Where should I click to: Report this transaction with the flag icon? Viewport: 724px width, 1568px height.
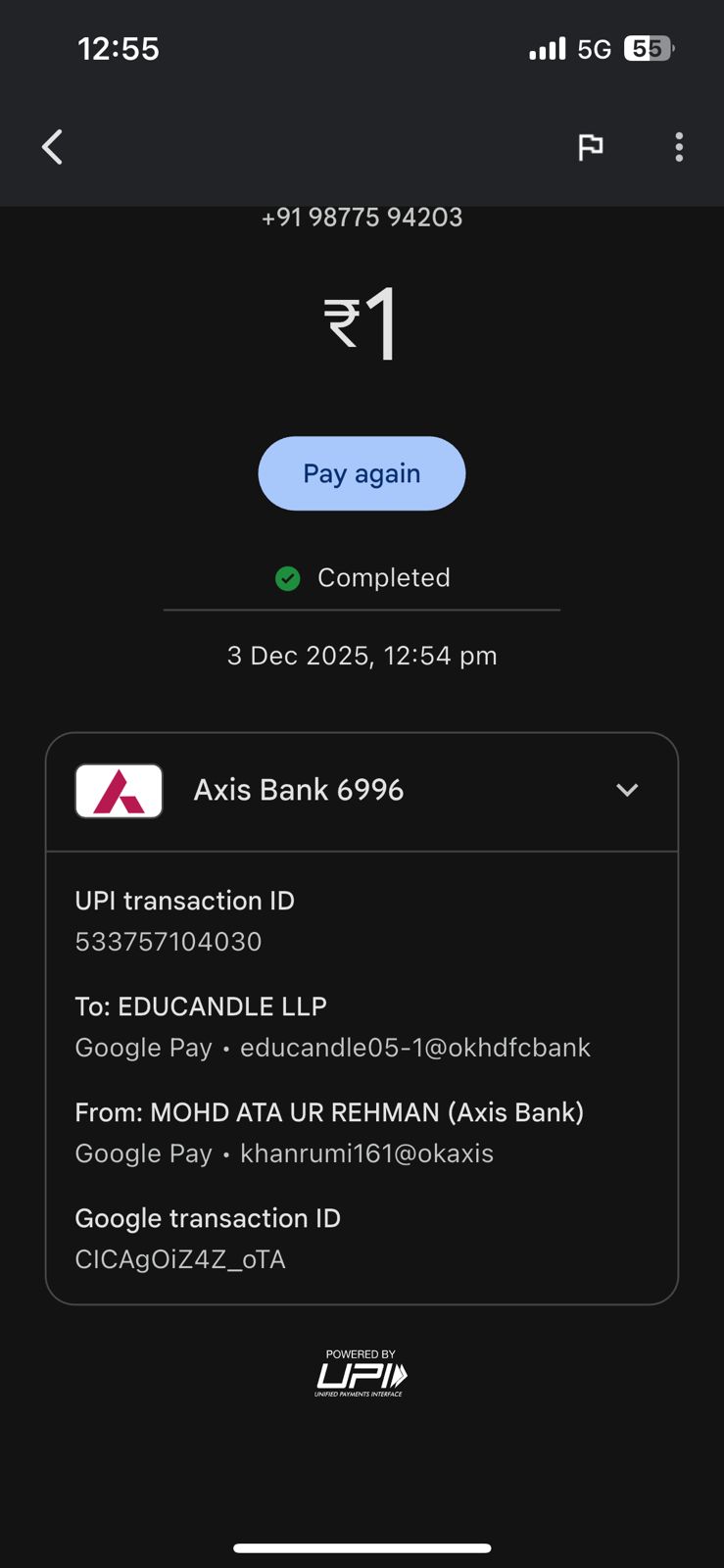tap(590, 147)
